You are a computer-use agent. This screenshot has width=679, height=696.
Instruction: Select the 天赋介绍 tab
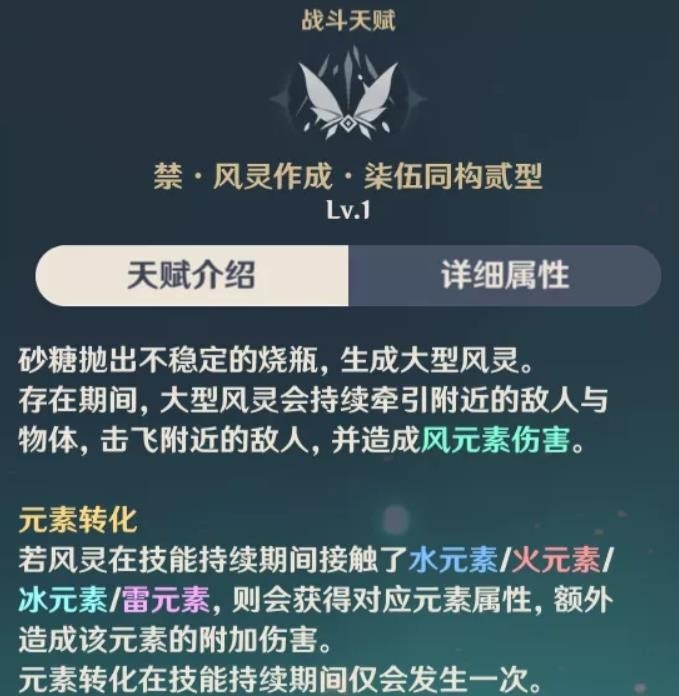[191, 275]
